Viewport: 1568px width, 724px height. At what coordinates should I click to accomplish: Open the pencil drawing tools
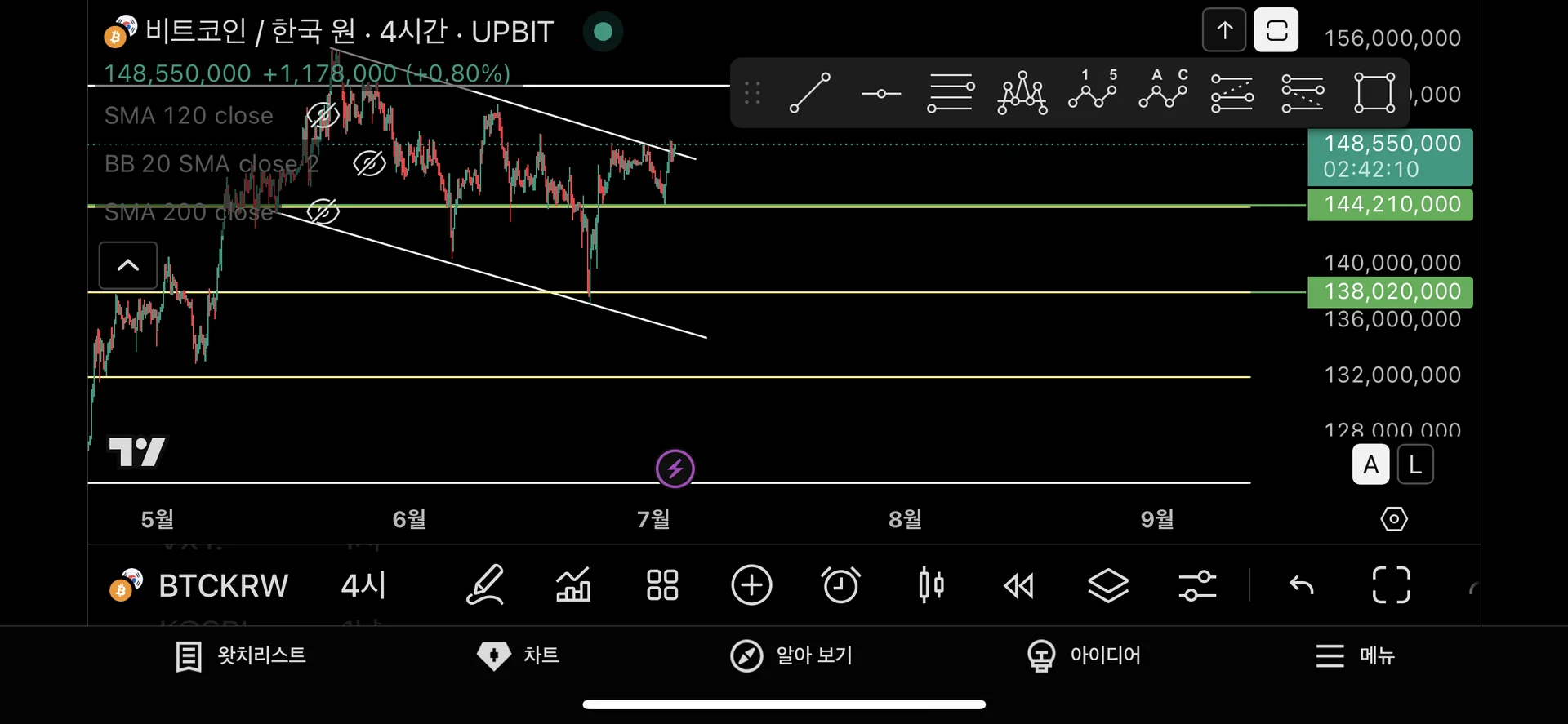click(484, 585)
